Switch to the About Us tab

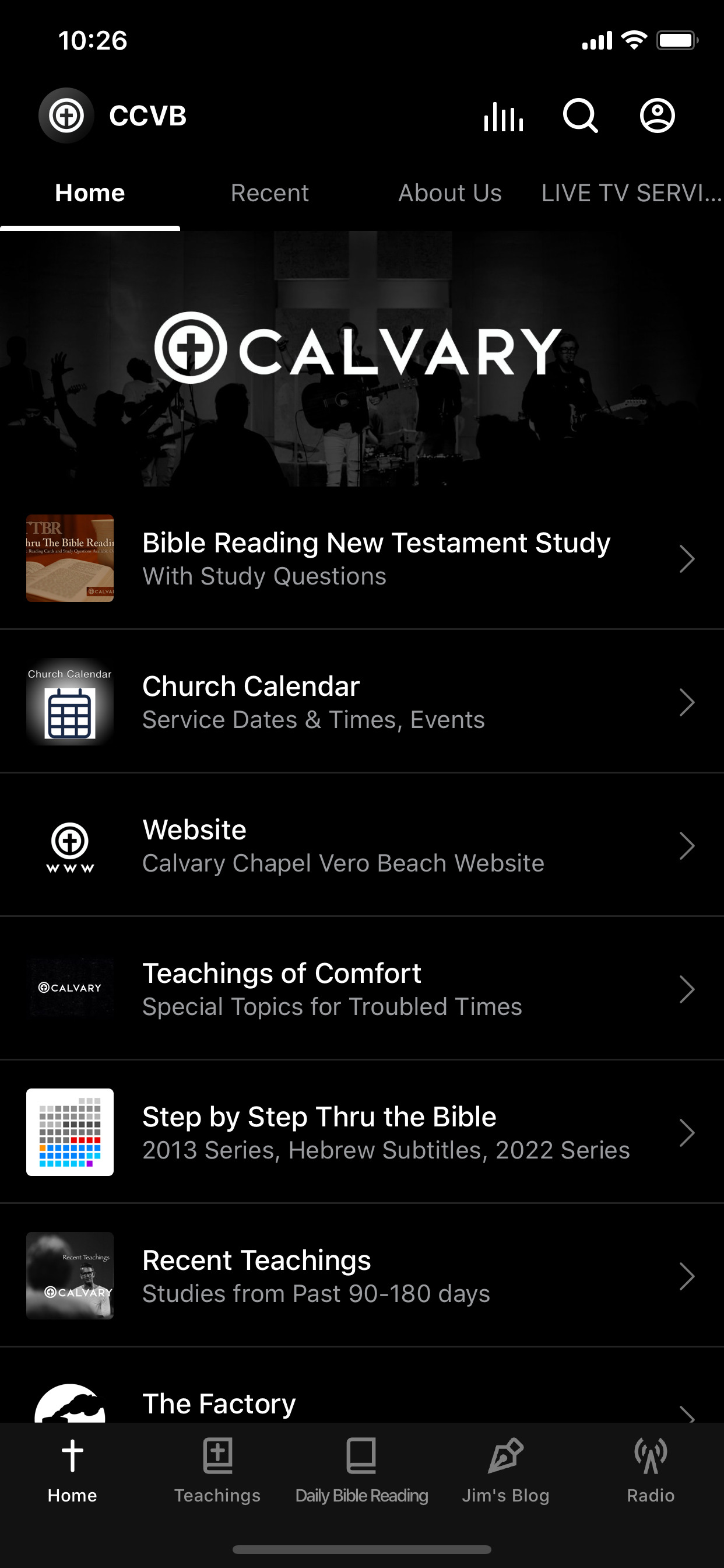coord(449,193)
